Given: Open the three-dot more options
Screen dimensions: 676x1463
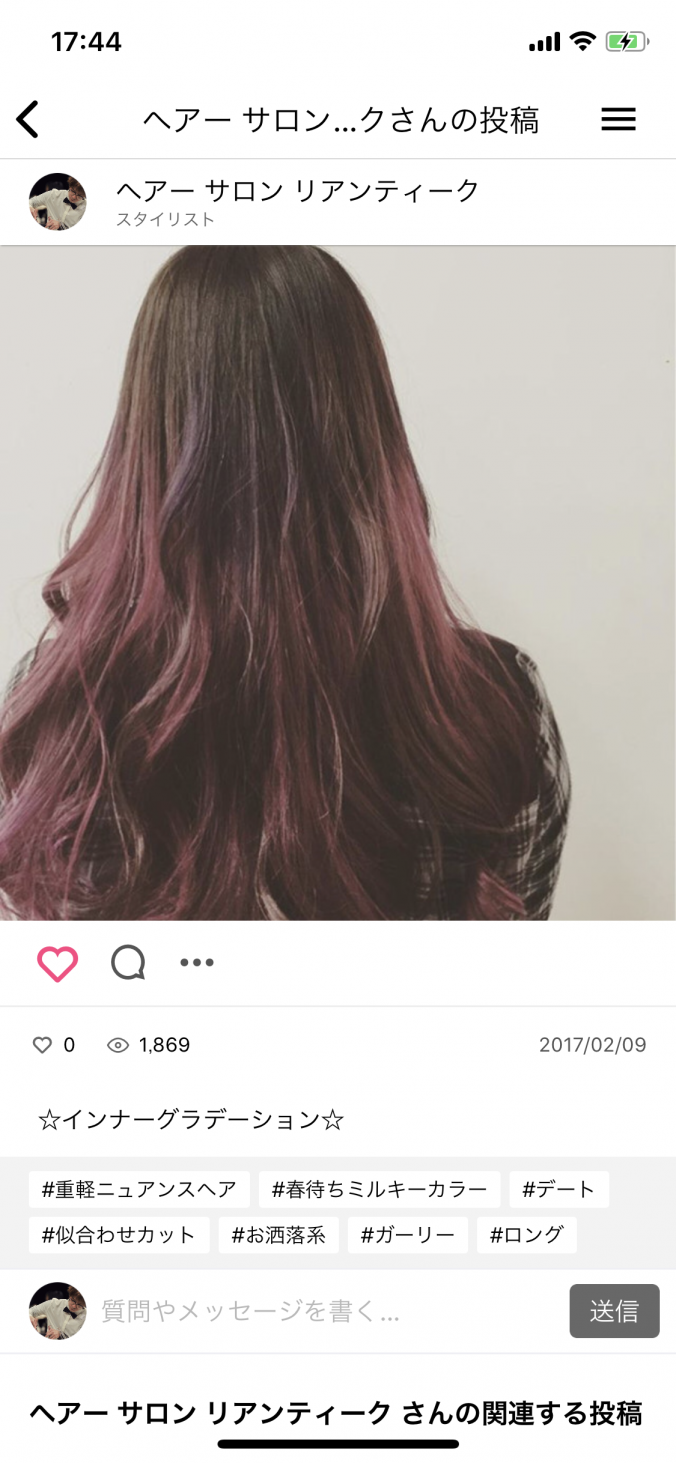Looking at the screenshot, I should [x=197, y=963].
